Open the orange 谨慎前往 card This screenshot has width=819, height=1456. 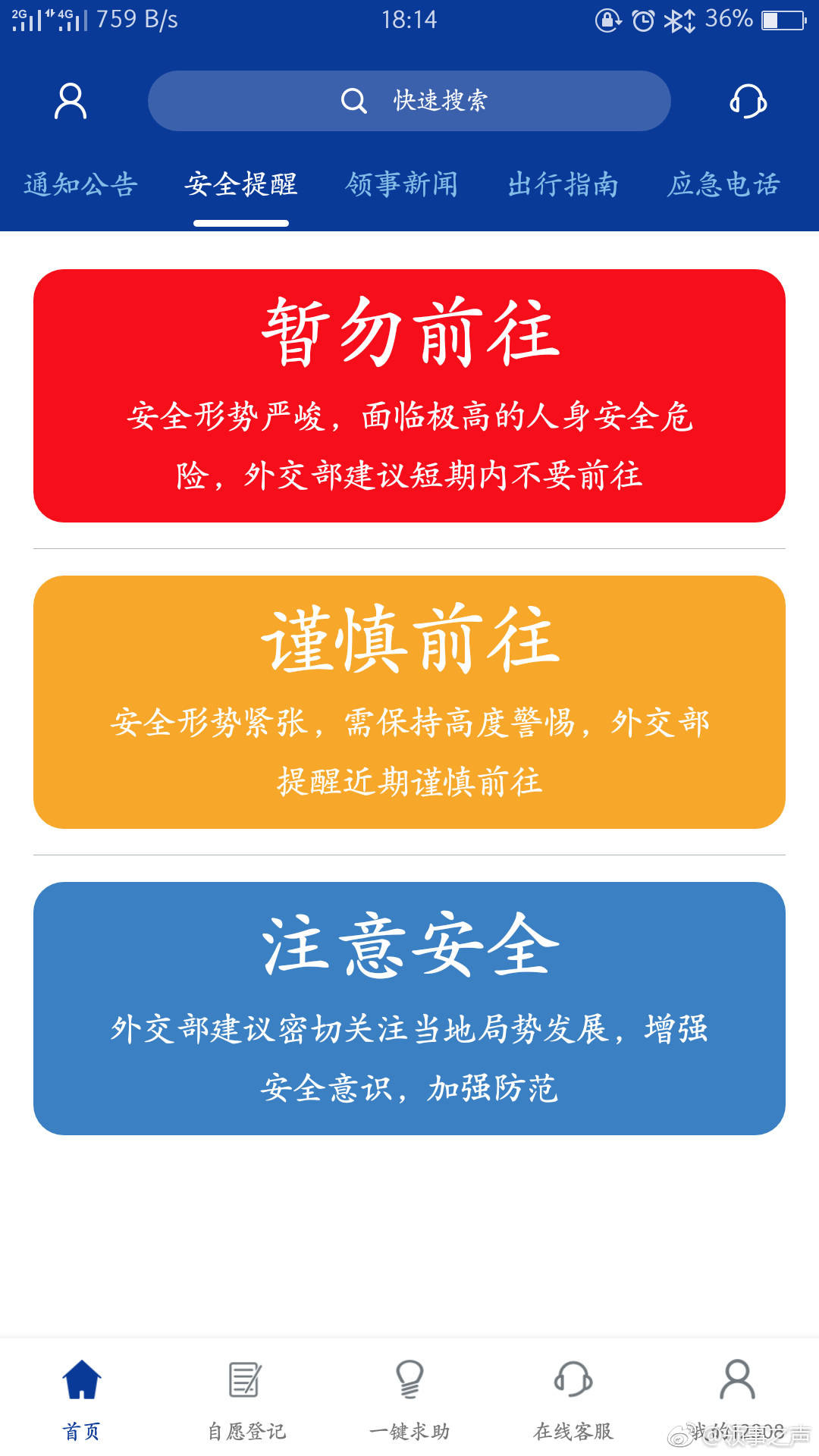pos(409,701)
